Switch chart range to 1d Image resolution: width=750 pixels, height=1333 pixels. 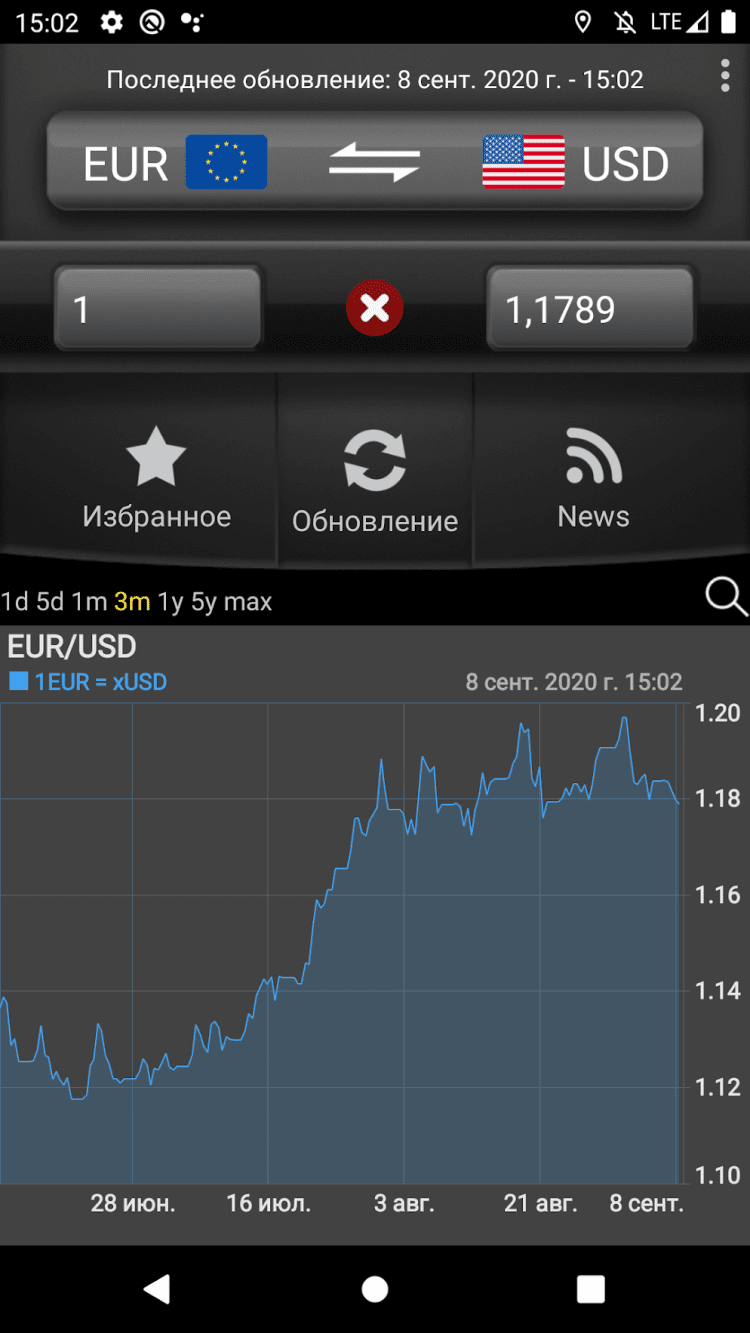(x=15, y=602)
